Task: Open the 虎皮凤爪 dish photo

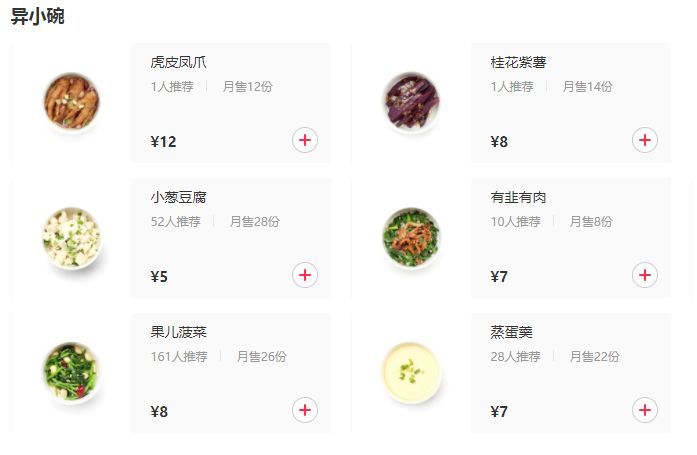Action: [x=71, y=102]
